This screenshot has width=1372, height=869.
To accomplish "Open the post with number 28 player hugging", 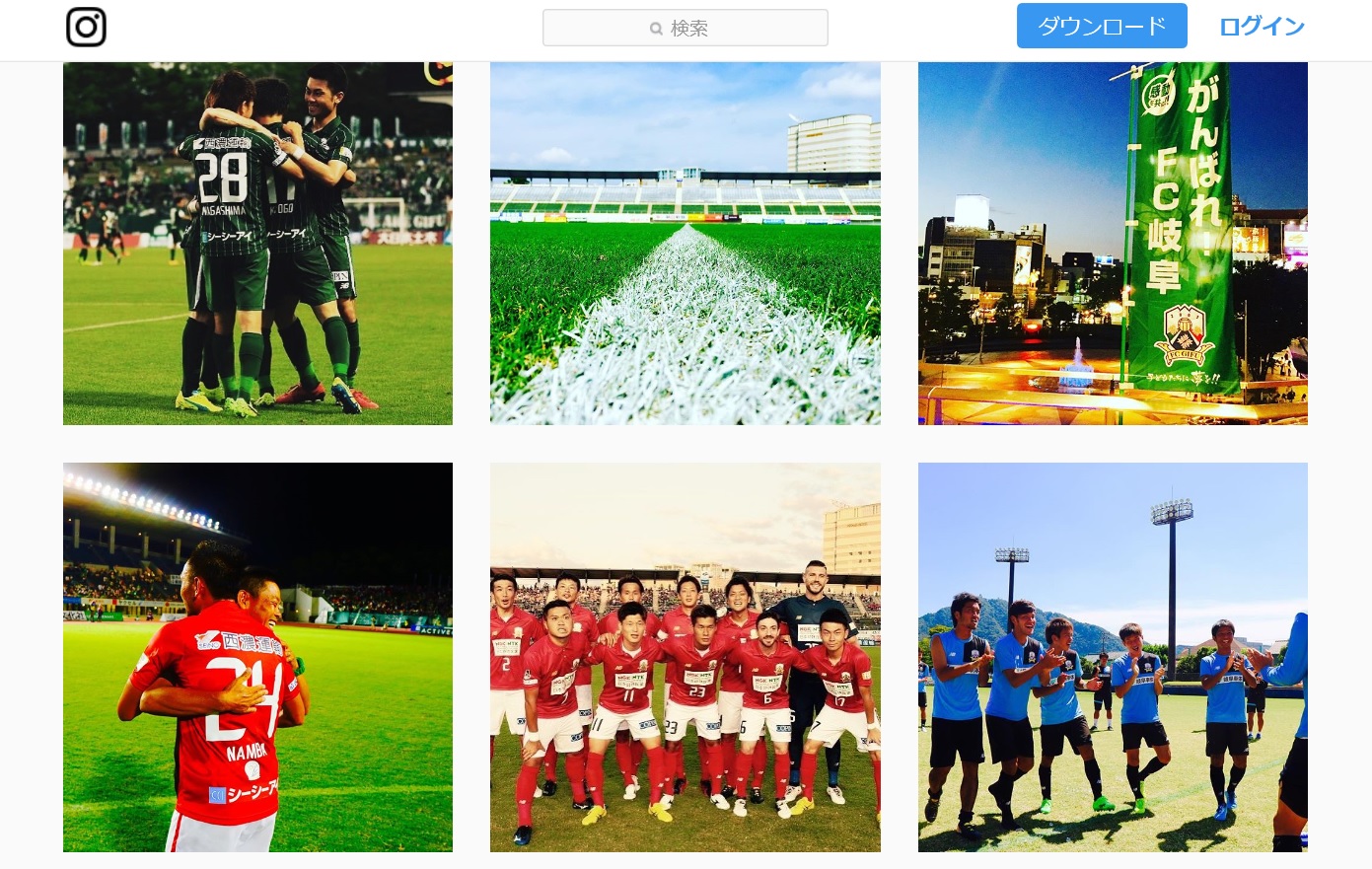I will [x=257, y=244].
